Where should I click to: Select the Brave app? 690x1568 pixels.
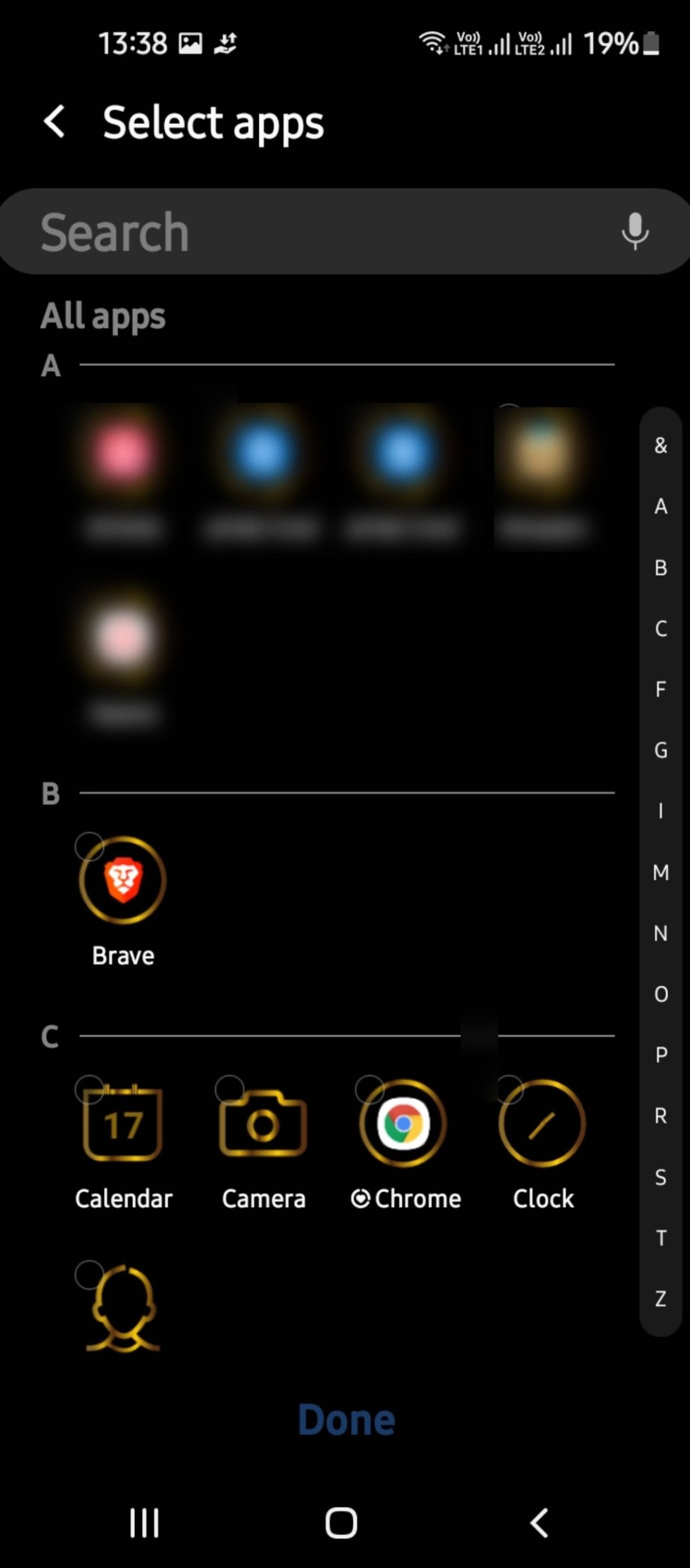pos(123,880)
